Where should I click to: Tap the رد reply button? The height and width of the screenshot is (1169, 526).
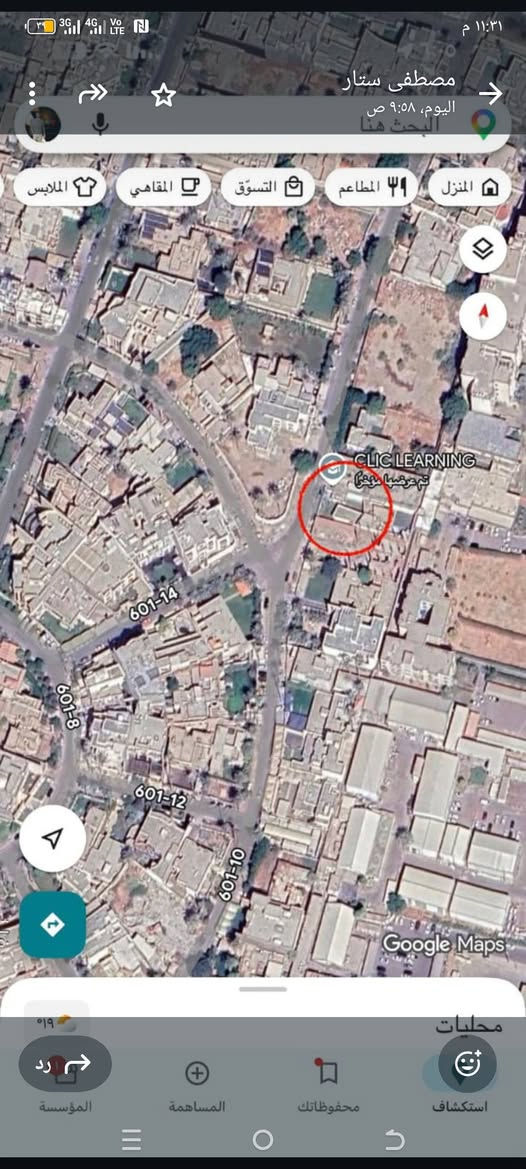(65, 1064)
